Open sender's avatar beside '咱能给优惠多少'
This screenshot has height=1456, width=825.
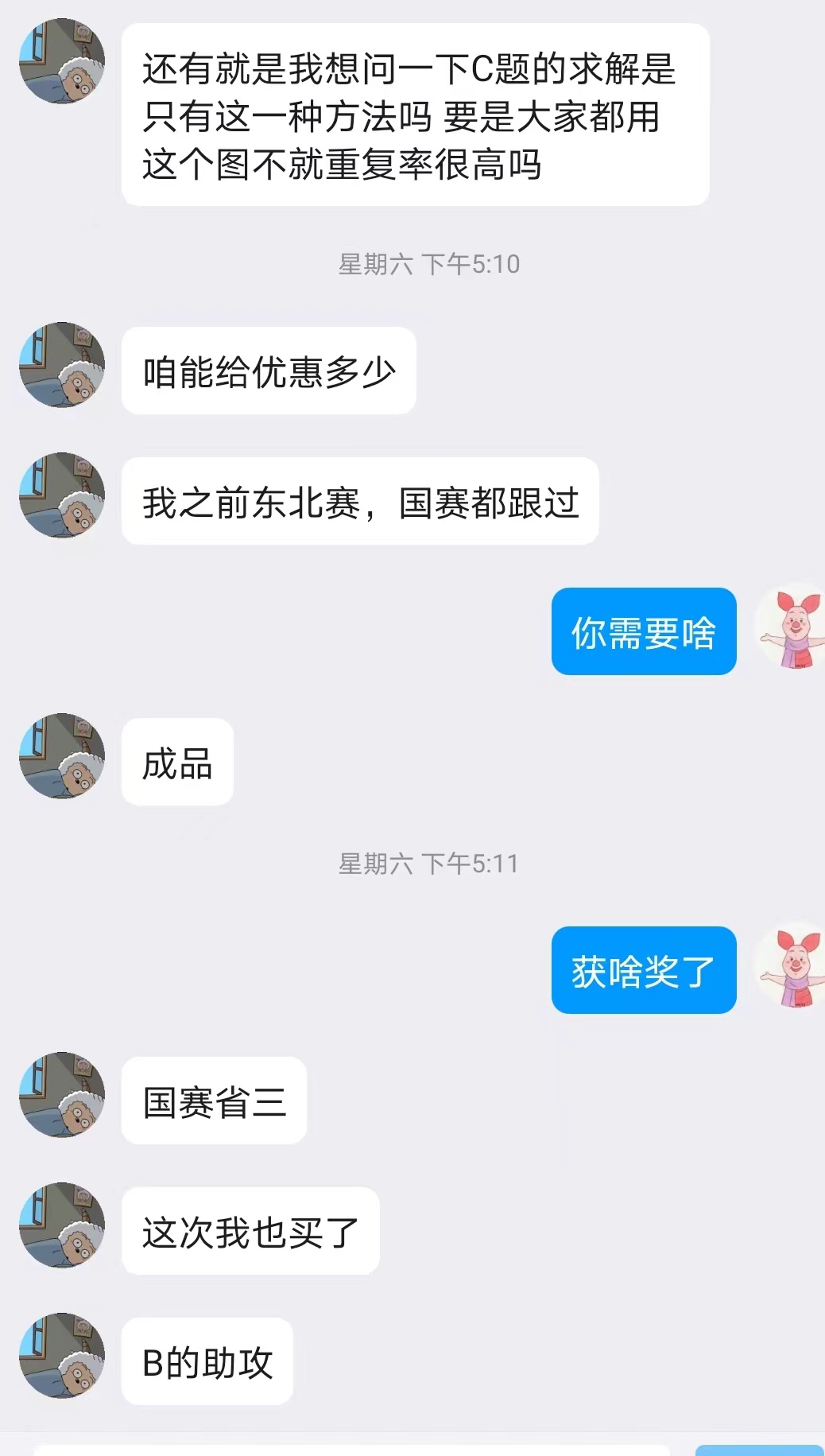coord(62,365)
